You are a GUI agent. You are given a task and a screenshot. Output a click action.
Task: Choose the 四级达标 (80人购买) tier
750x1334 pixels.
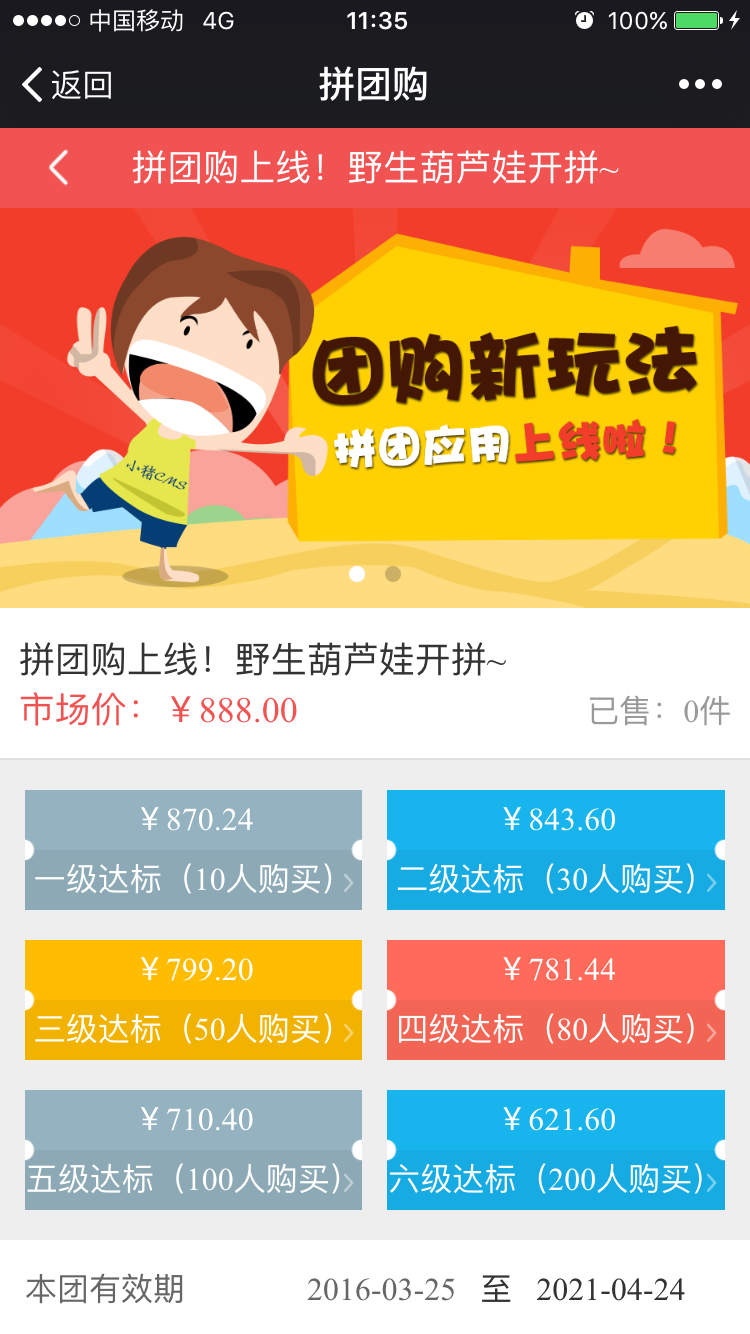tap(555, 1000)
